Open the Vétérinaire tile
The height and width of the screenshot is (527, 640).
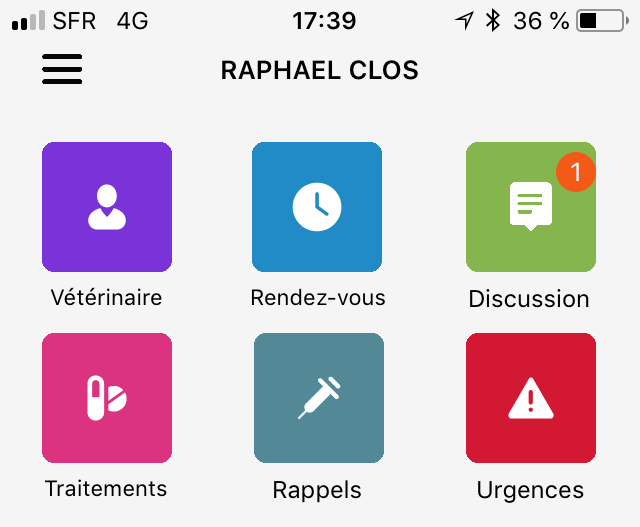coord(106,207)
